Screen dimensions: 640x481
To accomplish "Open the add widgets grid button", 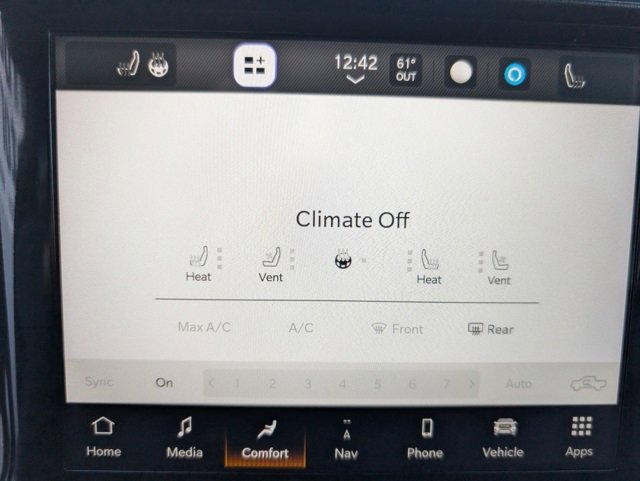I will point(254,68).
